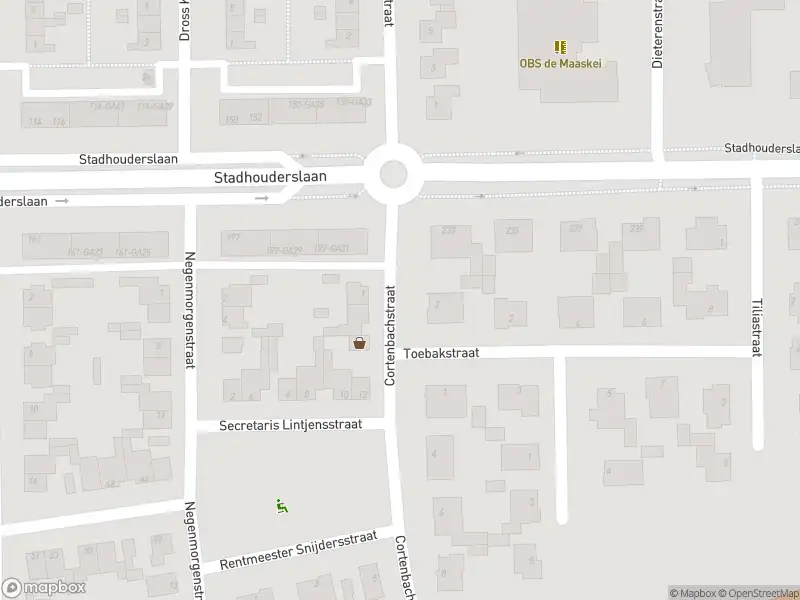This screenshot has height=600, width=800.
Task: Tap the green playground marker
Action: pos(281,507)
